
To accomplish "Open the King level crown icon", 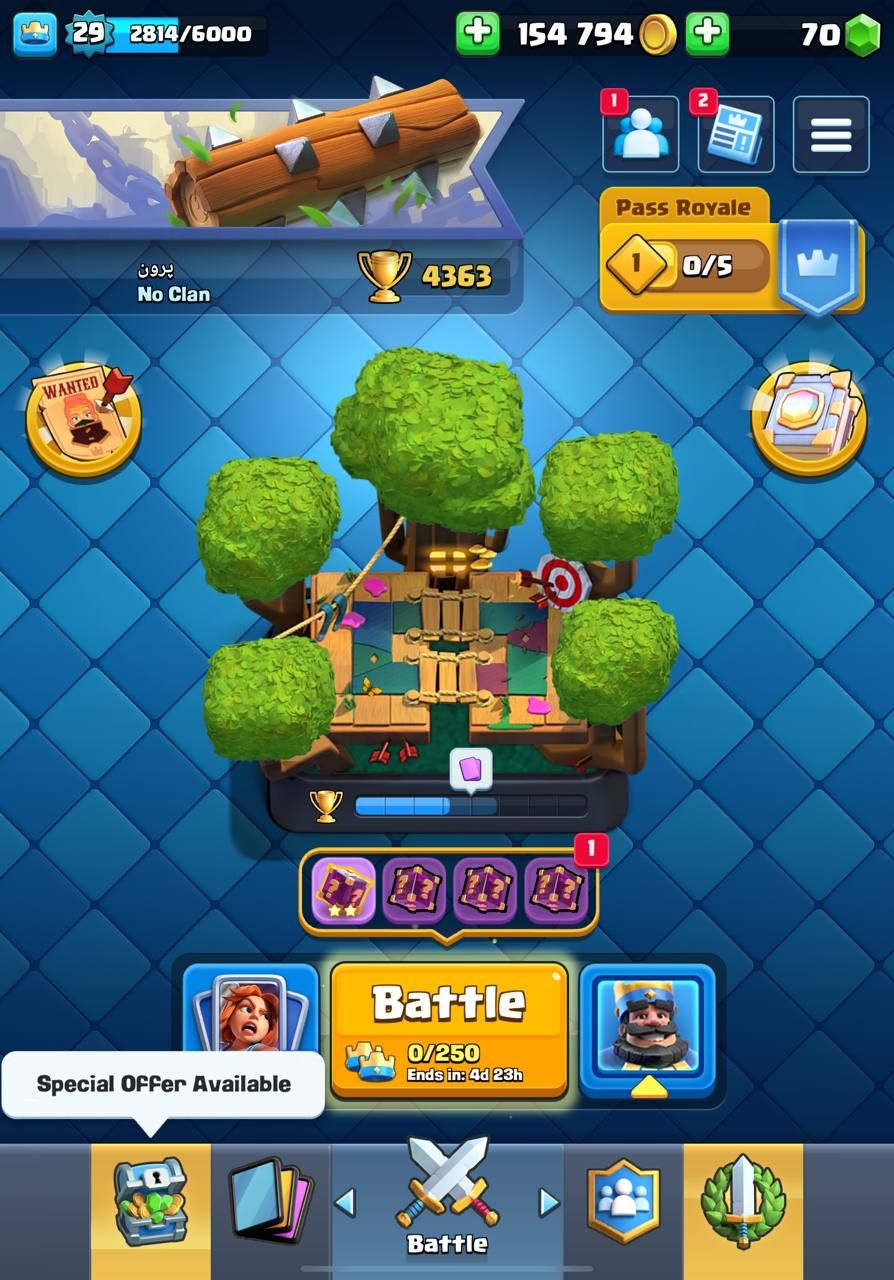I will (x=34, y=34).
